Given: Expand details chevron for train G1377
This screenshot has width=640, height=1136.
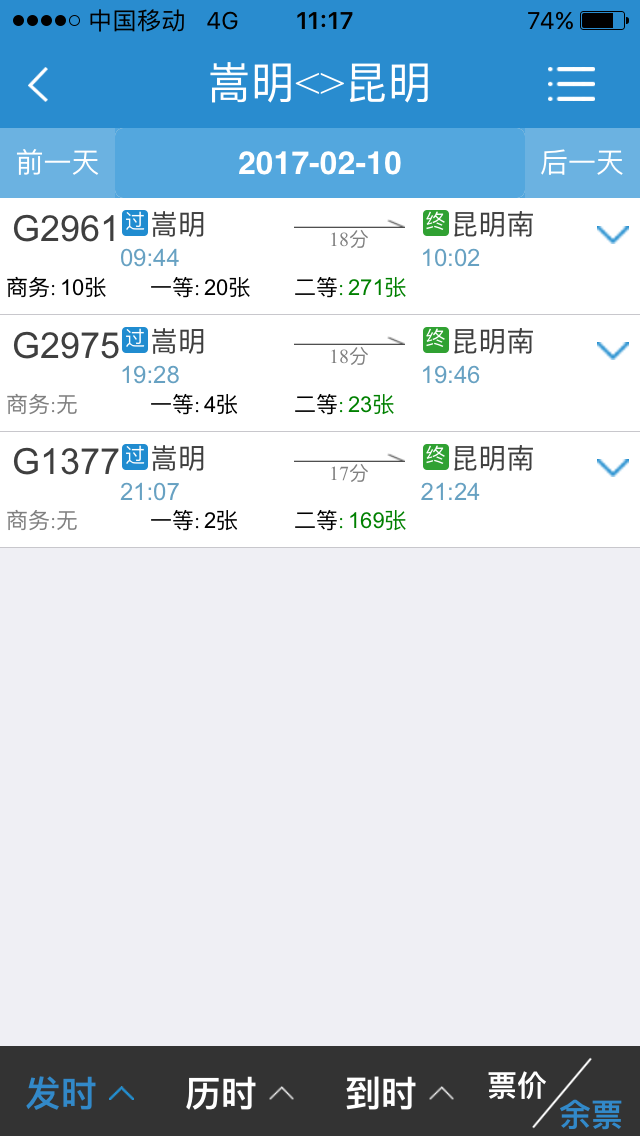Looking at the screenshot, I should click(612, 467).
